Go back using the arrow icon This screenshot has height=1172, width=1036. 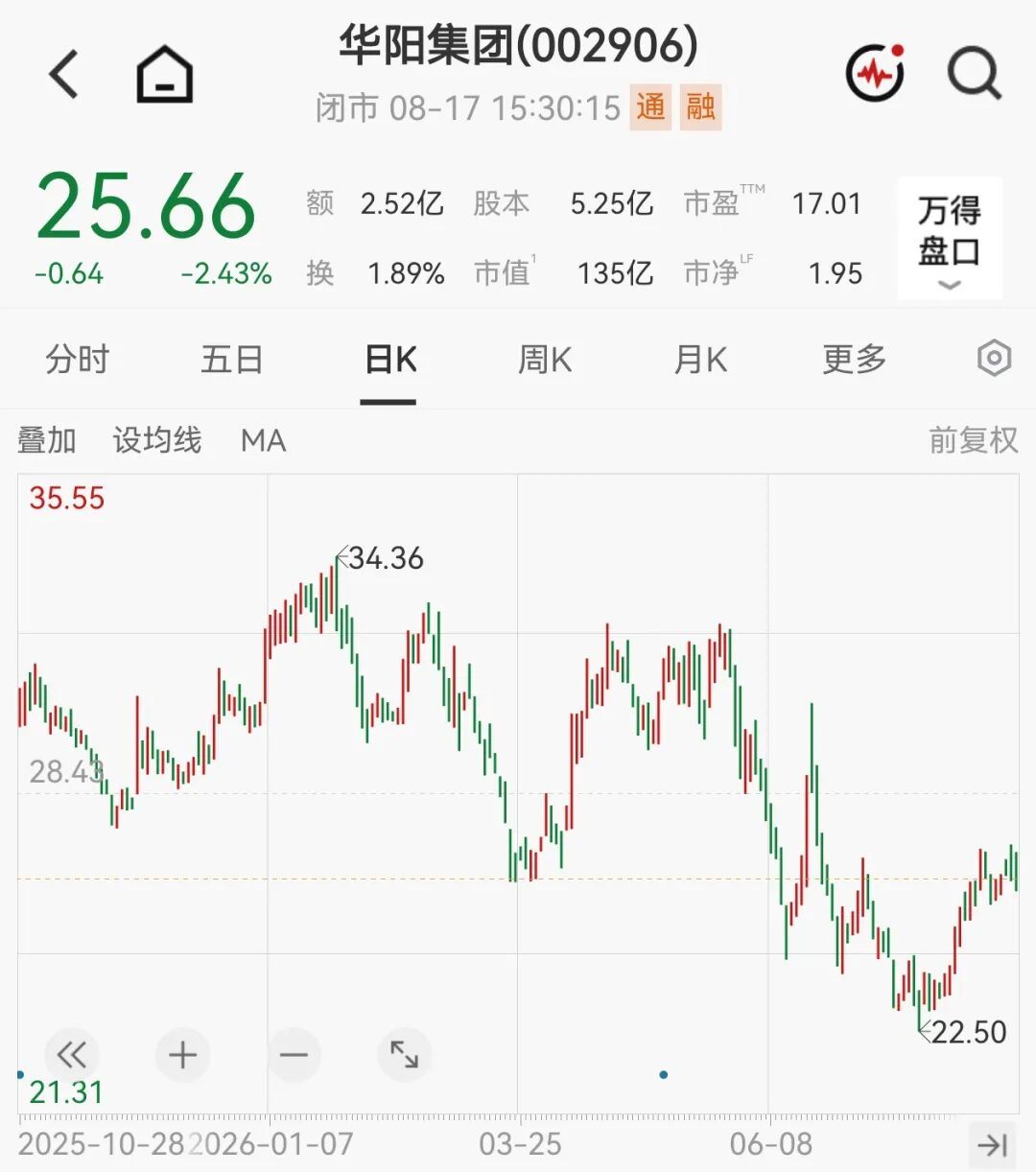[x=63, y=74]
